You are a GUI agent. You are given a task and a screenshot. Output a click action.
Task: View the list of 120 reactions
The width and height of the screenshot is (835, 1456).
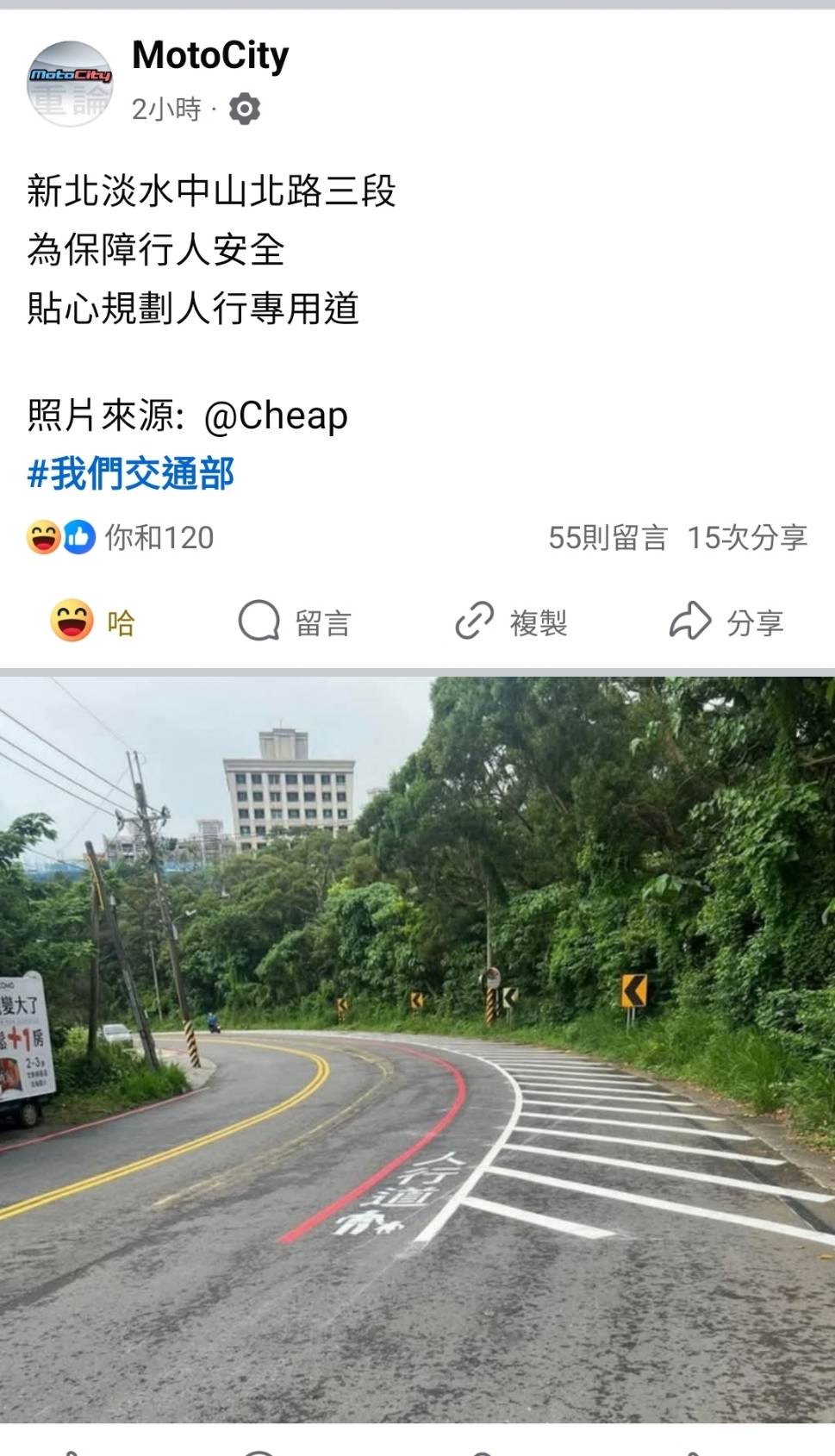(121, 537)
